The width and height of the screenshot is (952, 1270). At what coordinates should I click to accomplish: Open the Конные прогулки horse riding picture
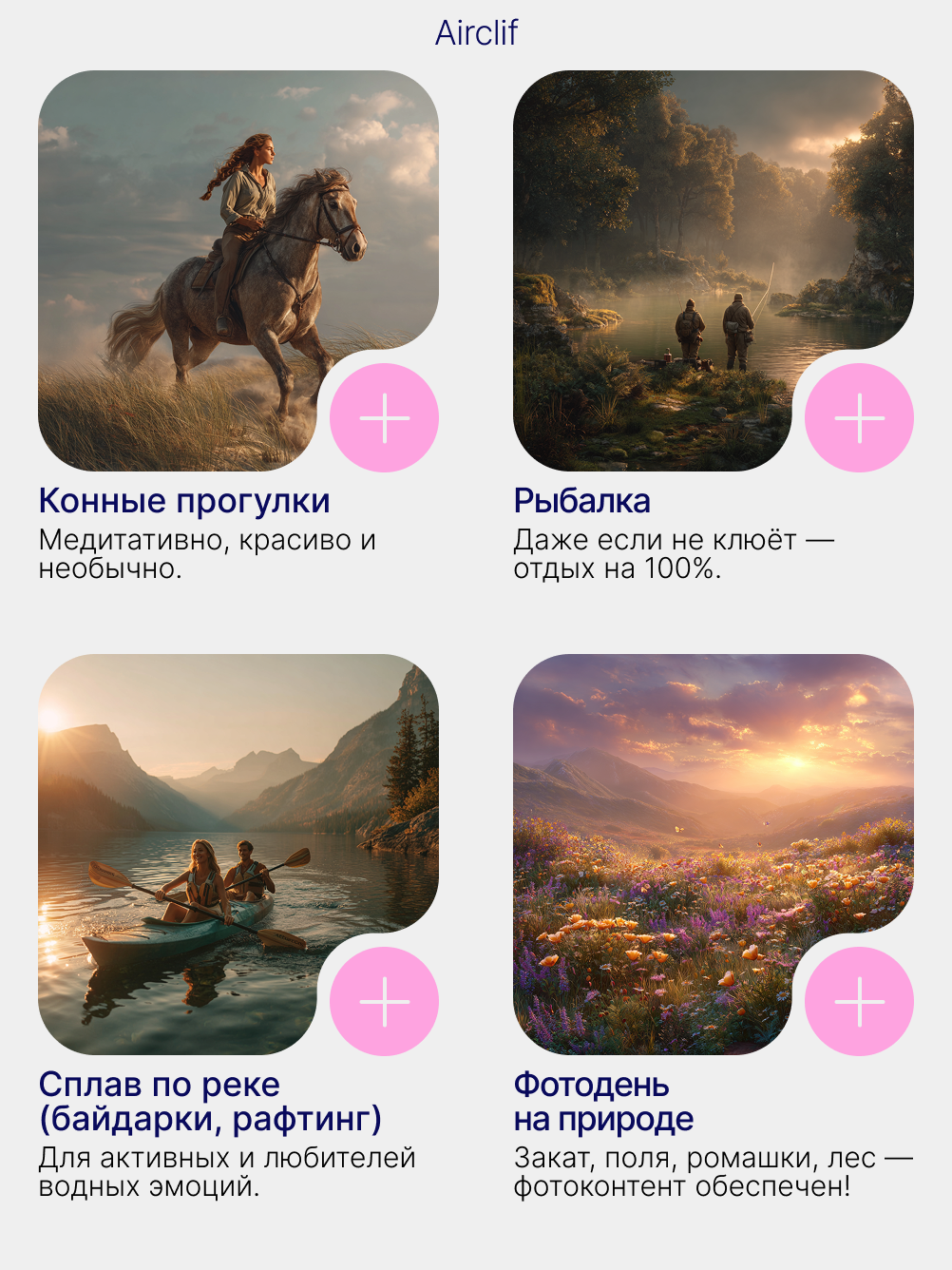click(x=219, y=247)
